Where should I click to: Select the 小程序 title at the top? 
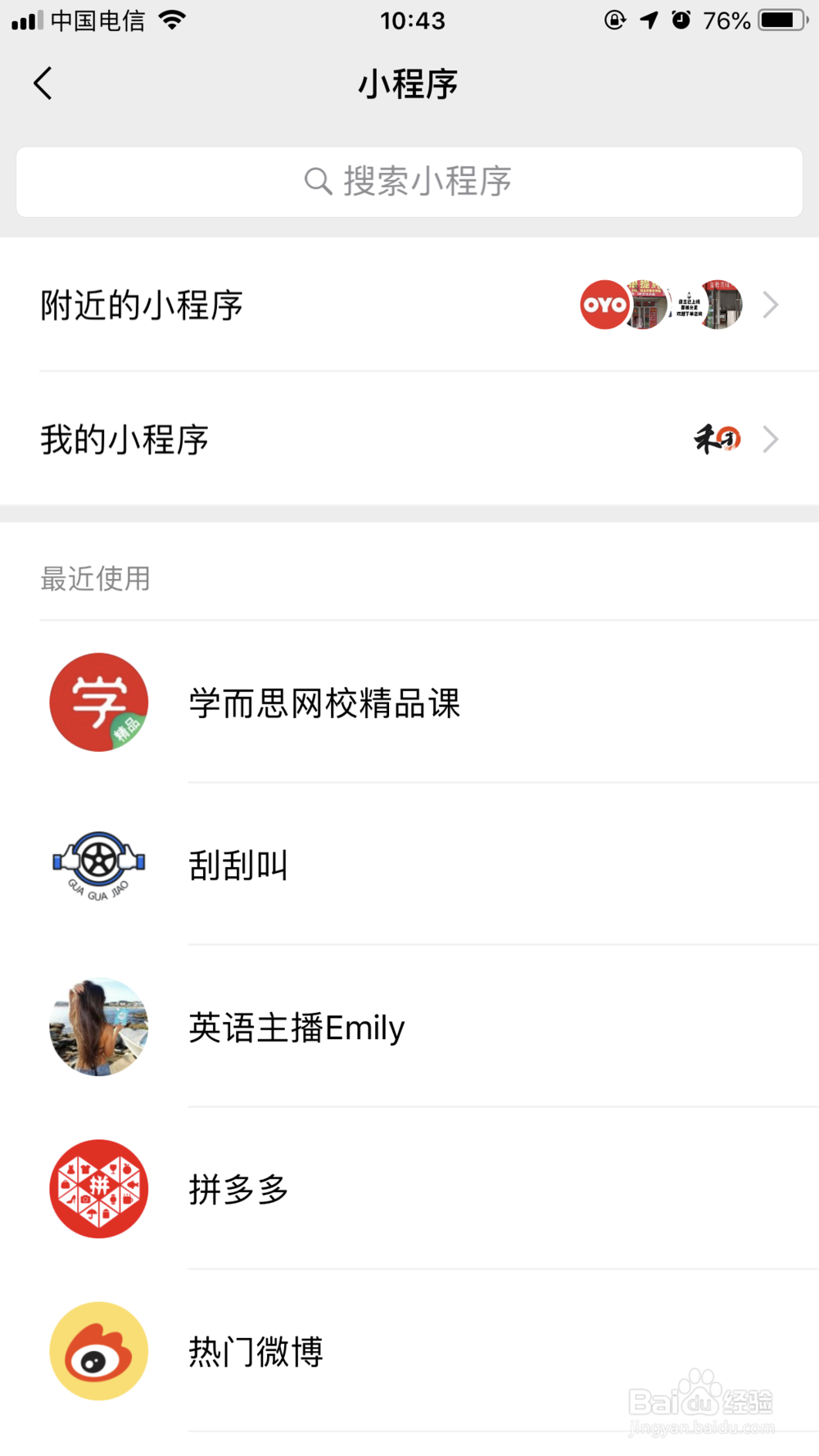[x=409, y=84]
